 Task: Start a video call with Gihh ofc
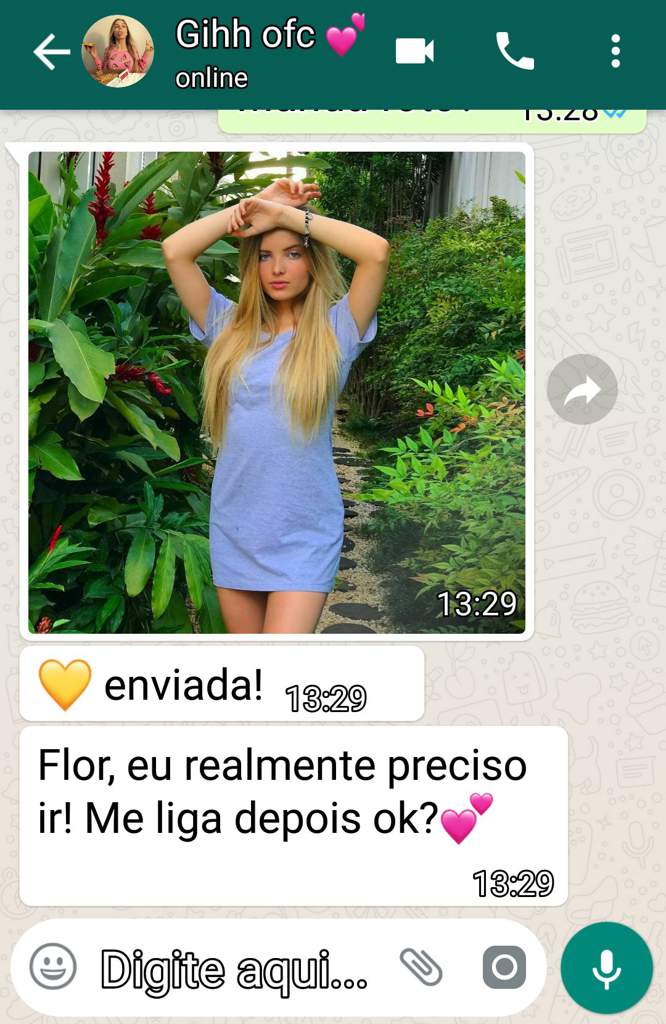(x=414, y=51)
